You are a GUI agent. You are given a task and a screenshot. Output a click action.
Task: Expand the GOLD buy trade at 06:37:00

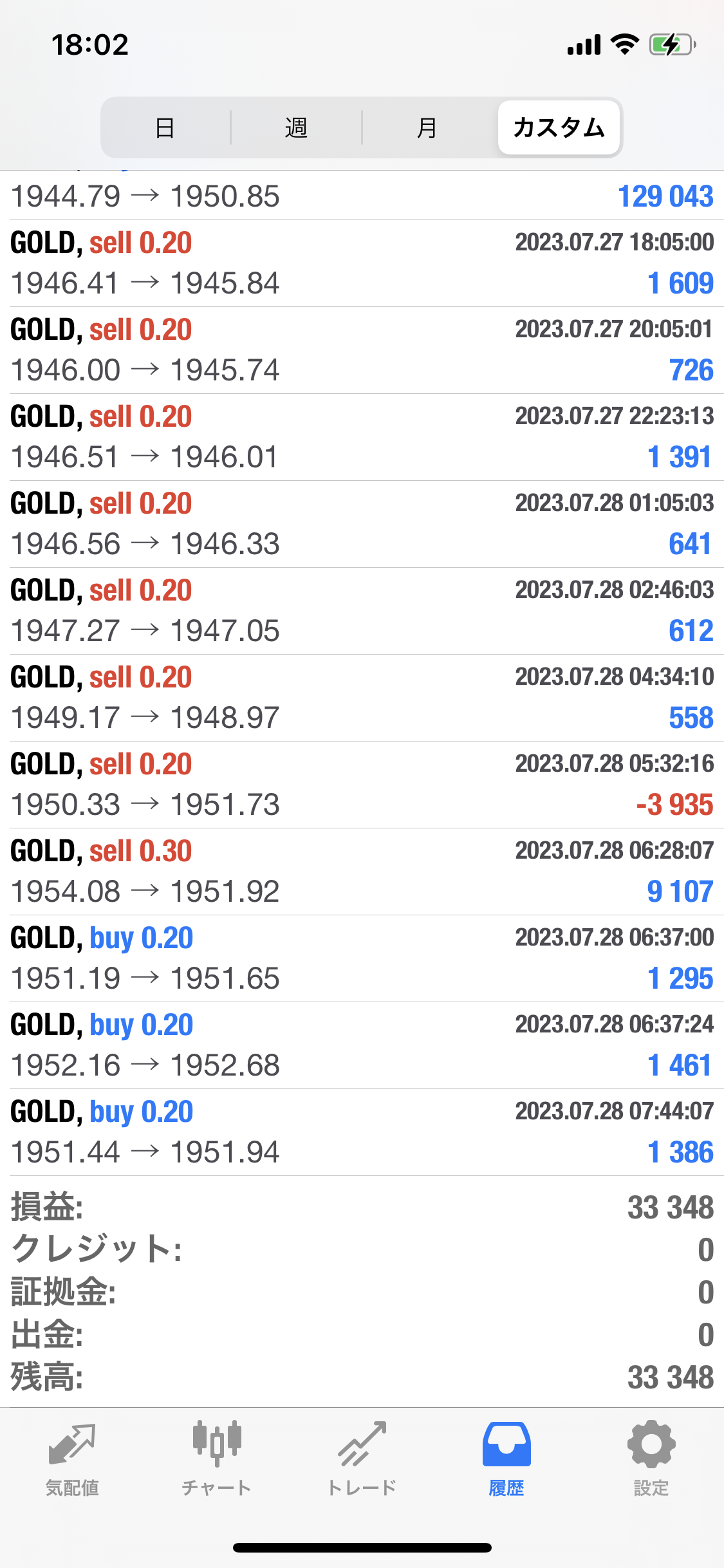click(x=362, y=958)
